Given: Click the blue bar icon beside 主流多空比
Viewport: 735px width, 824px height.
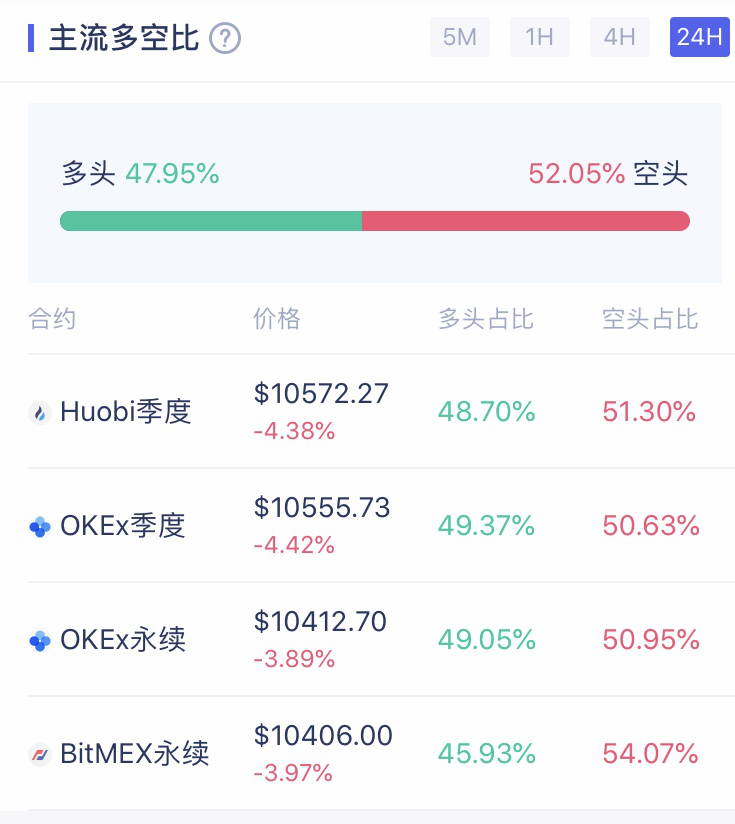Looking at the screenshot, I should (30, 37).
